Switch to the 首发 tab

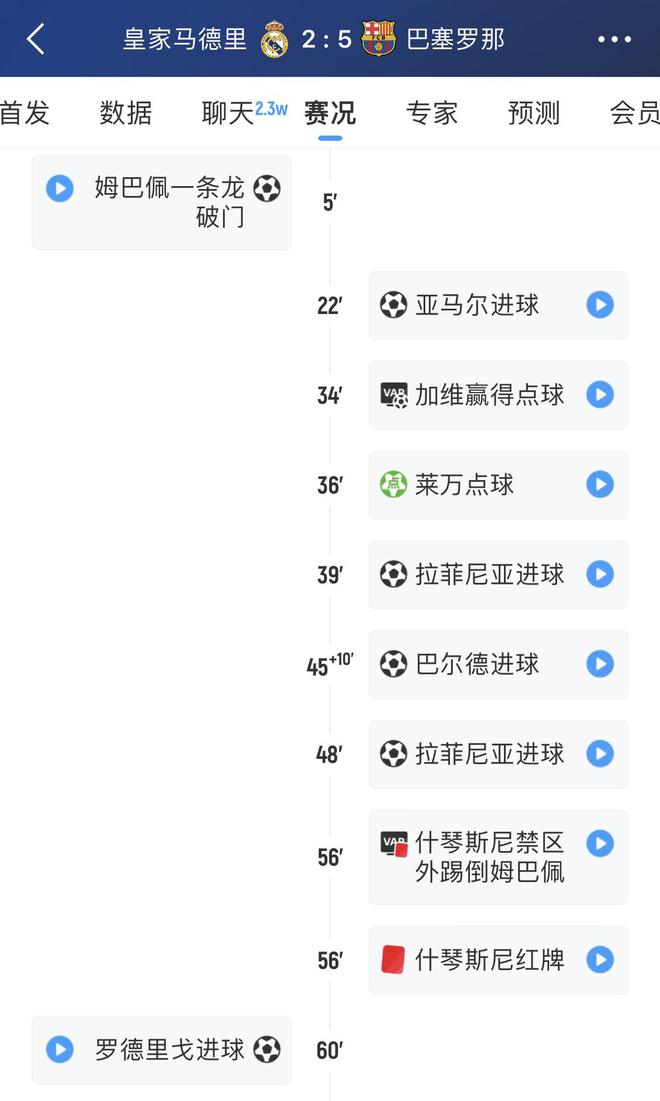pos(24,113)
